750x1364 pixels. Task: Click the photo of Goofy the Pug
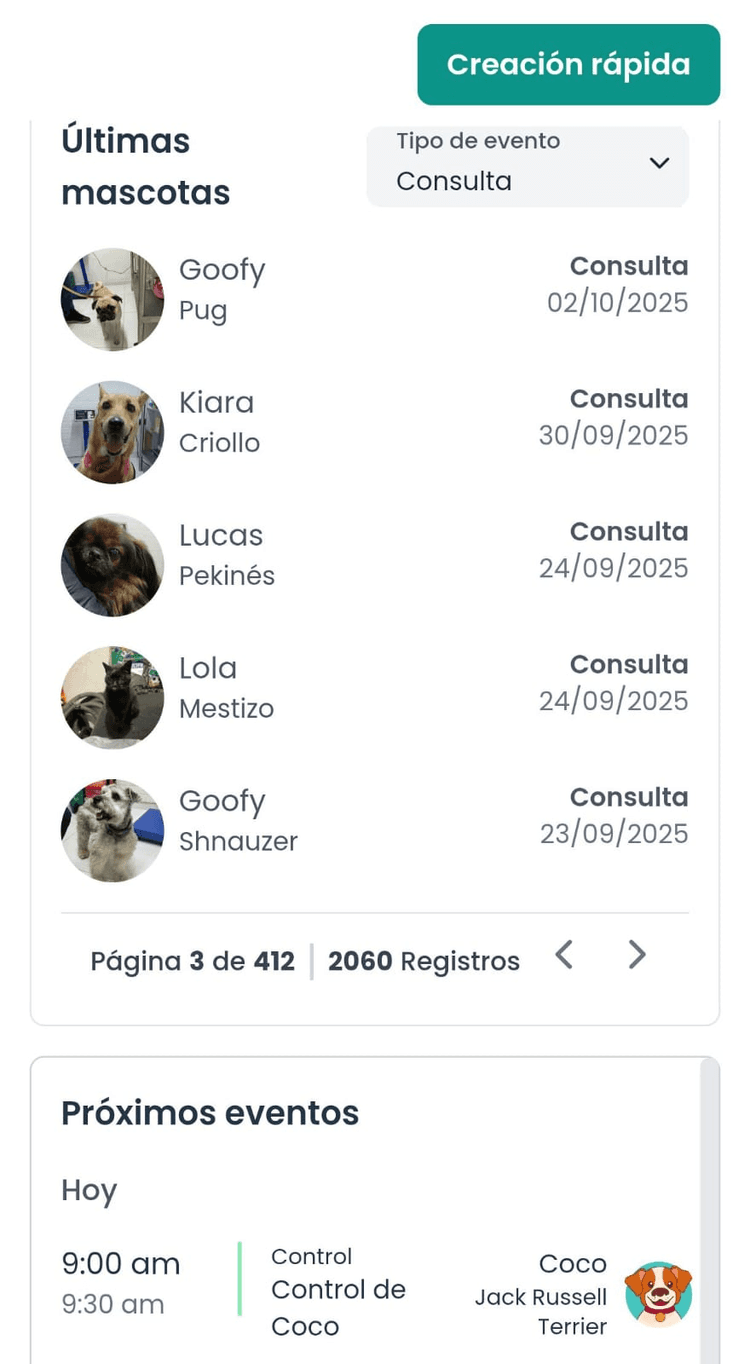(112, 298)
